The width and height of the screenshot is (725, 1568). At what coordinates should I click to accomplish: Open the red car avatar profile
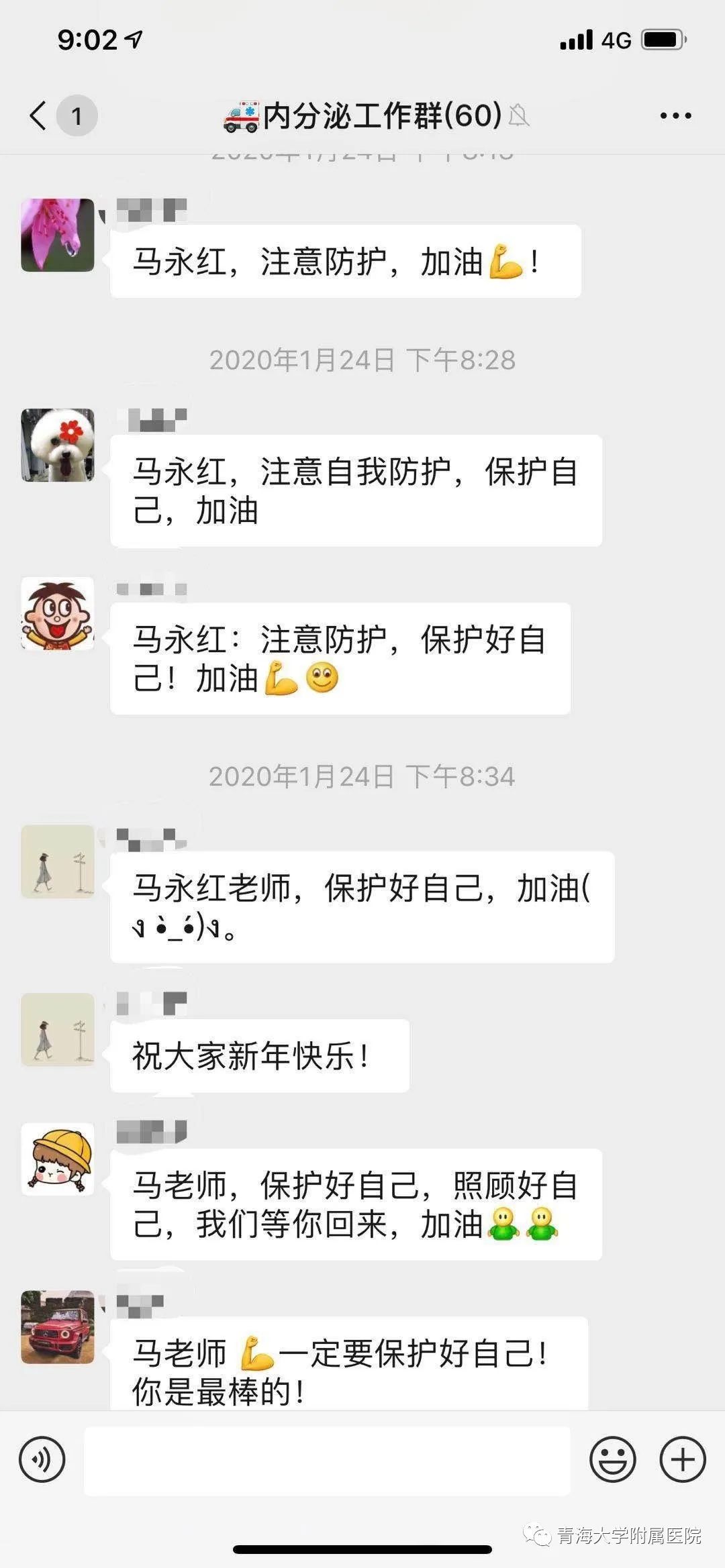pyautogui.click(x=58, y=1326)
